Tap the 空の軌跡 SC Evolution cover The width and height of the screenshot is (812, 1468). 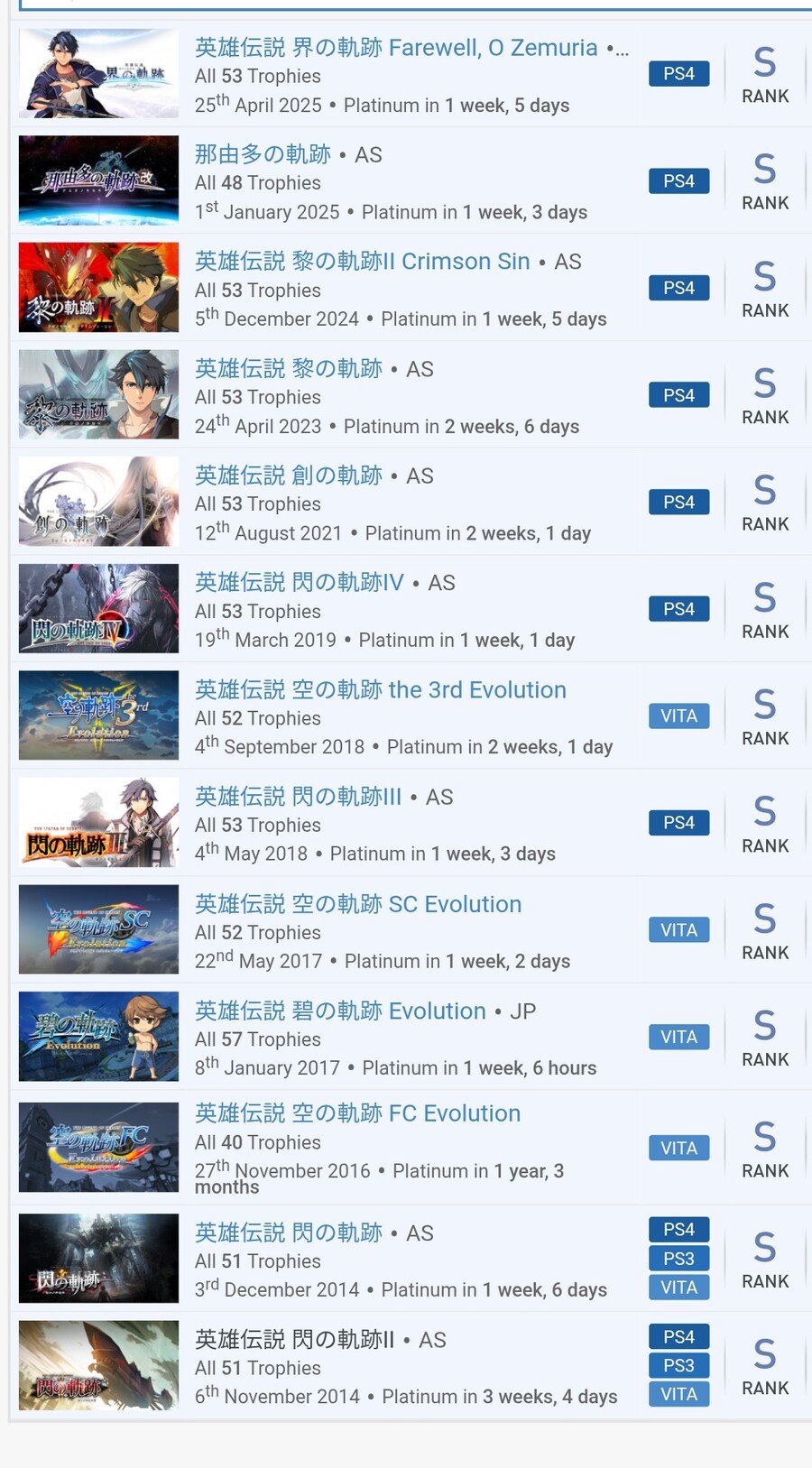coord(98,929)
